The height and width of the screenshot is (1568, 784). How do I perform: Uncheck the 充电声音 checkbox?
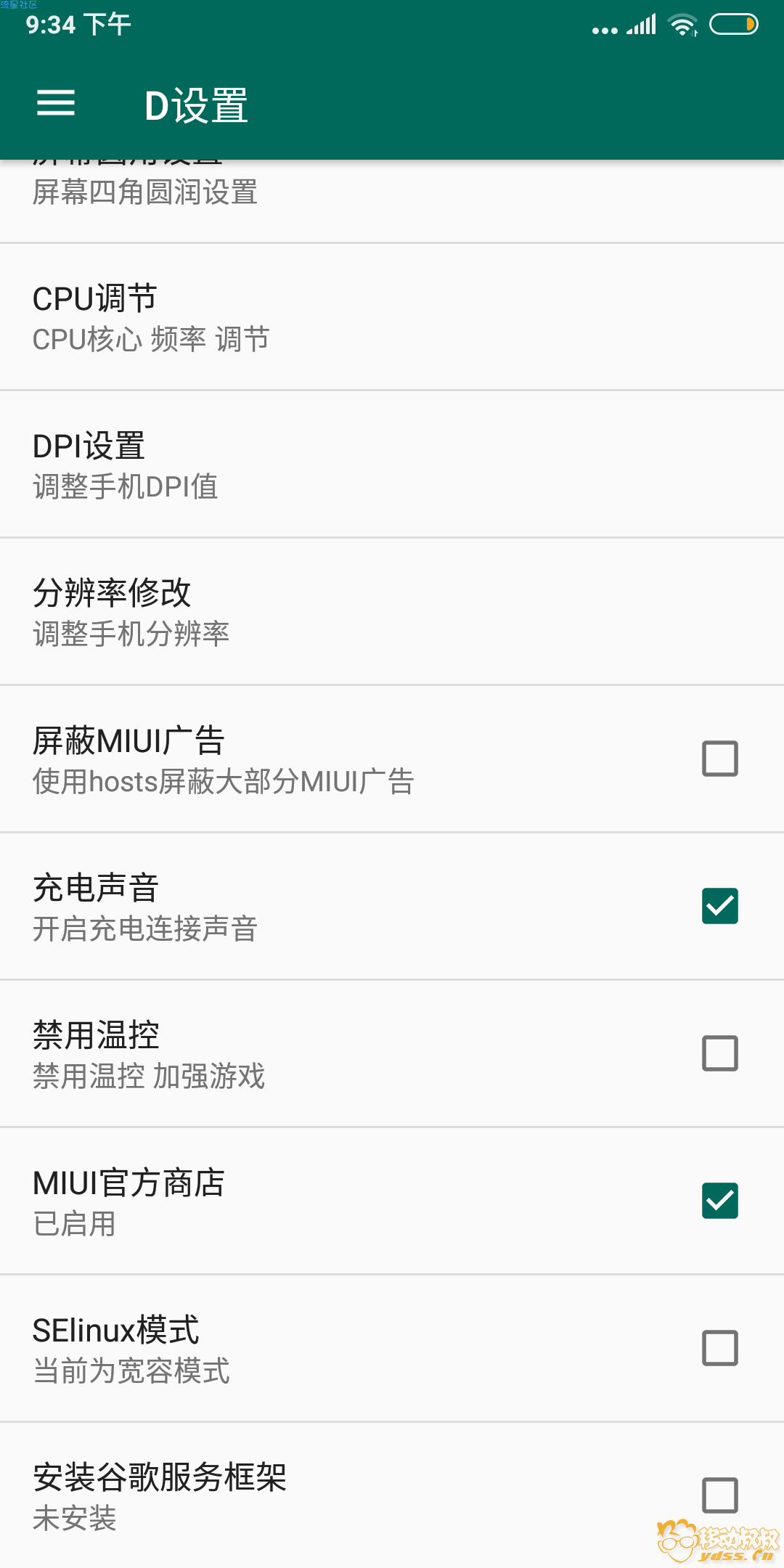coord(719,906)
